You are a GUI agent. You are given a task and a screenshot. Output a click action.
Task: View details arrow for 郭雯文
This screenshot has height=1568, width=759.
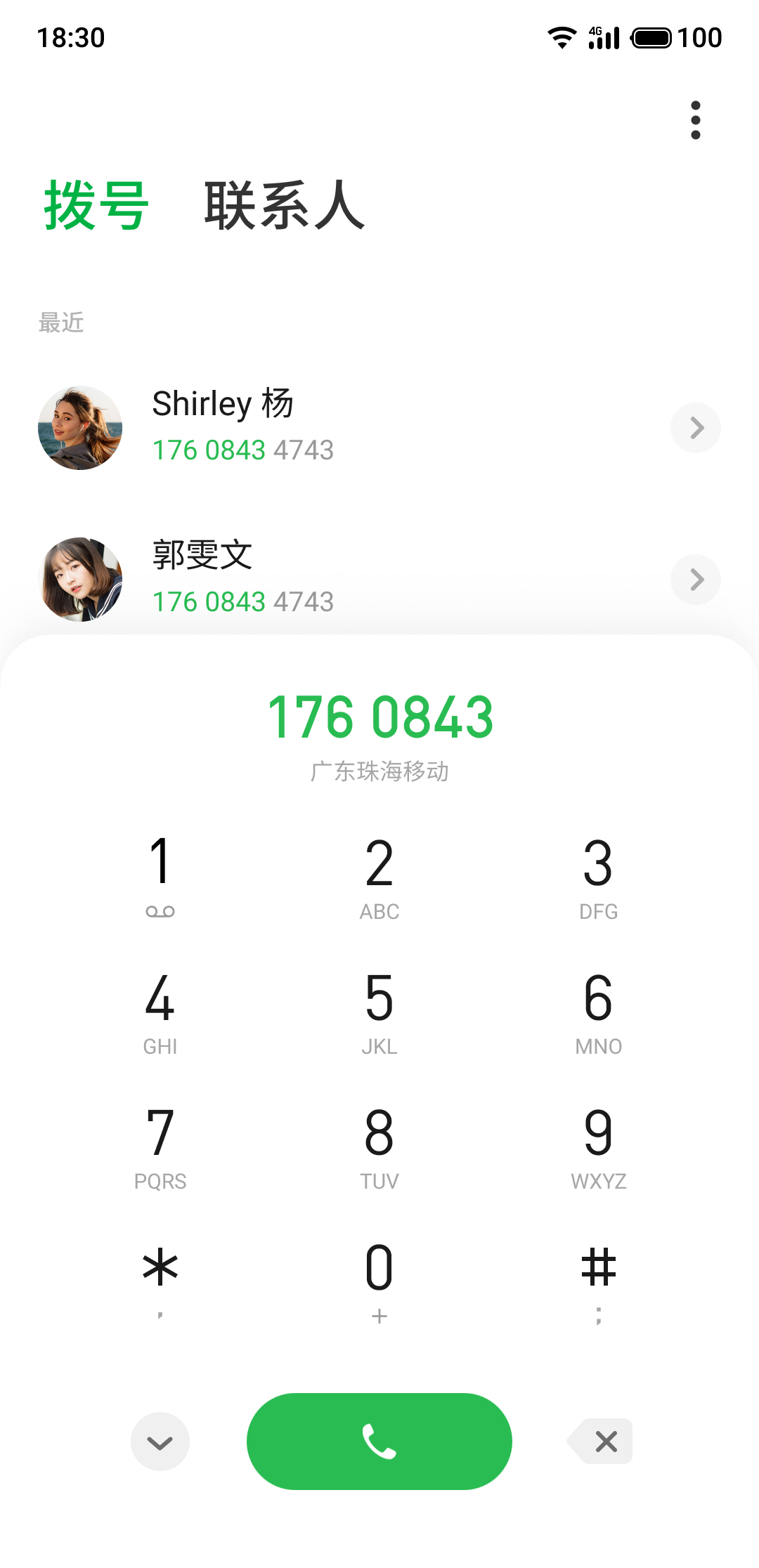click(695, 580)
